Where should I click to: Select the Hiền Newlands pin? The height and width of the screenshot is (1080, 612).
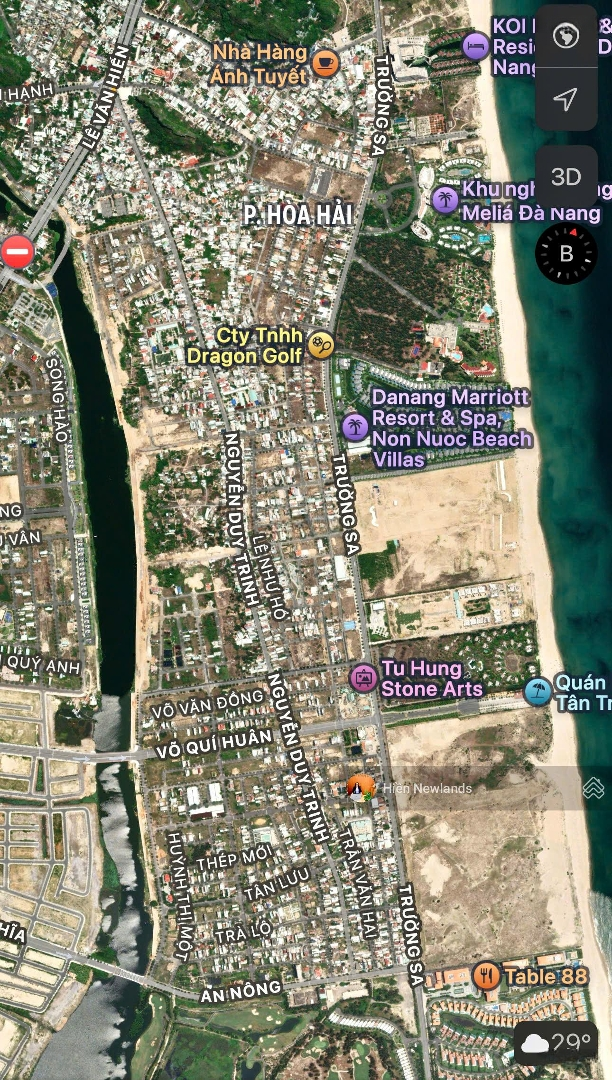pyautogui.click(x=360, y=788)
